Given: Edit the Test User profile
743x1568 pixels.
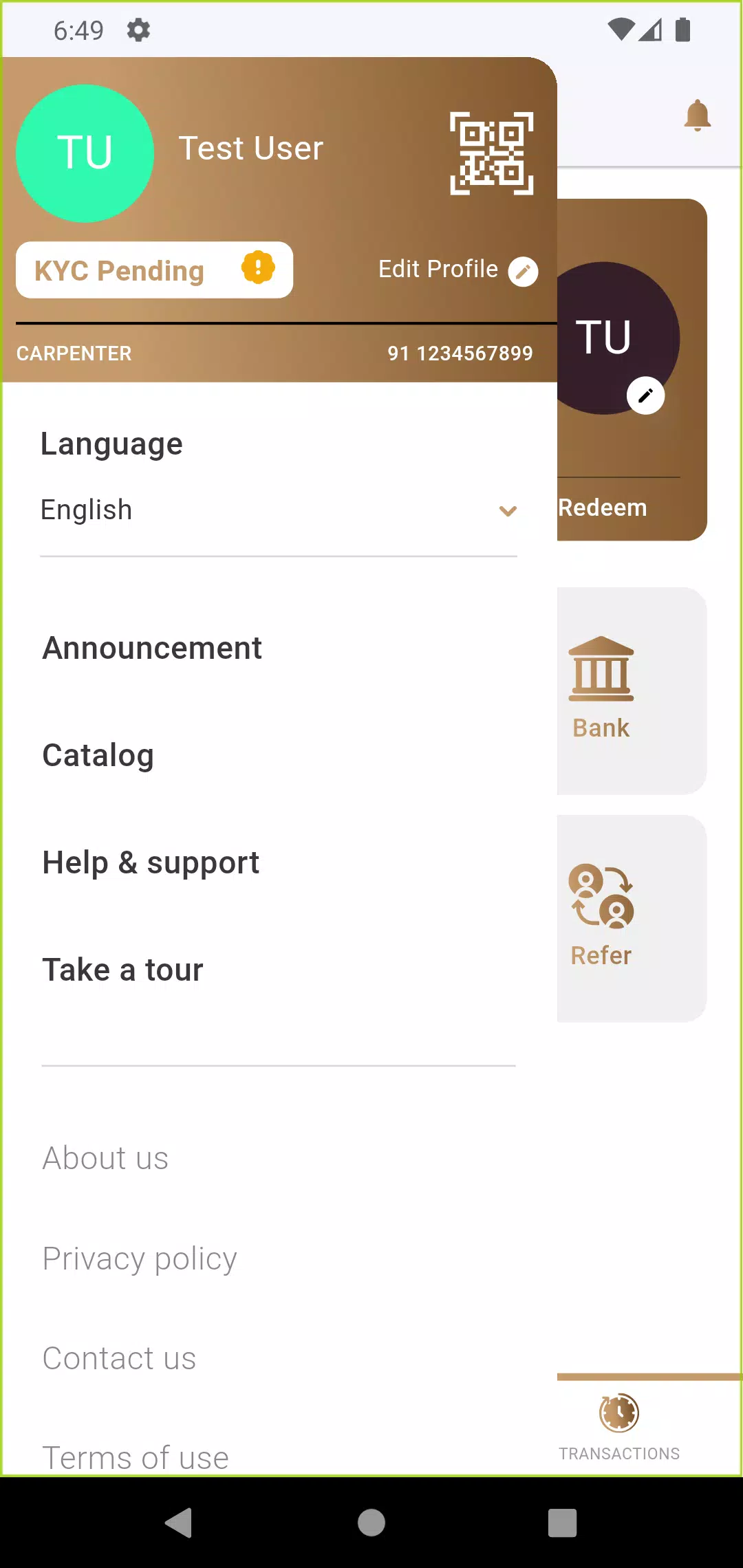Looking at the screenshot, I should 457,270.
